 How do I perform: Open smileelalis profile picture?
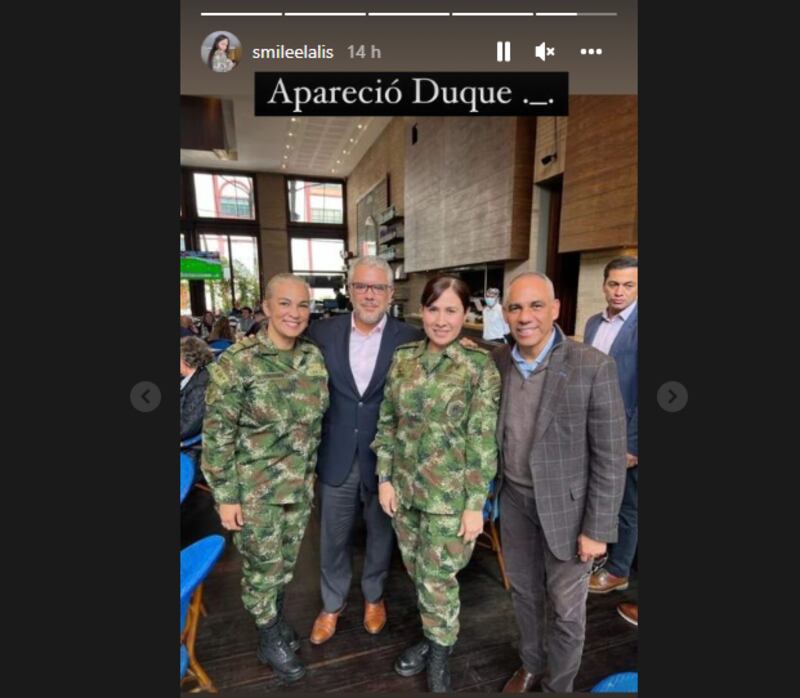221,52
